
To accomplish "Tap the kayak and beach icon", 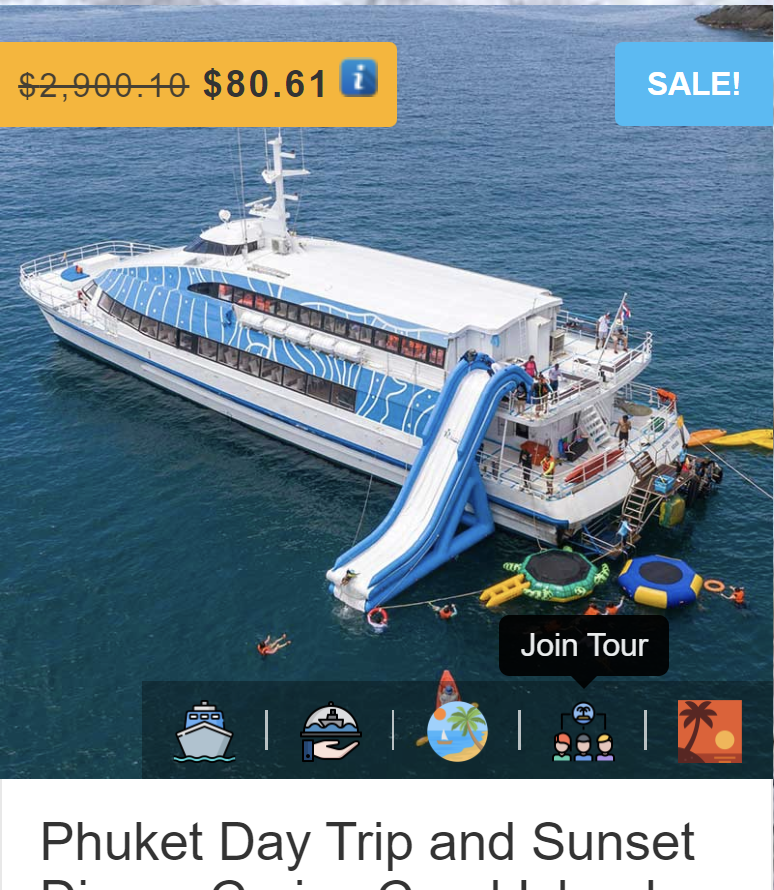I will tap(456, 727).
